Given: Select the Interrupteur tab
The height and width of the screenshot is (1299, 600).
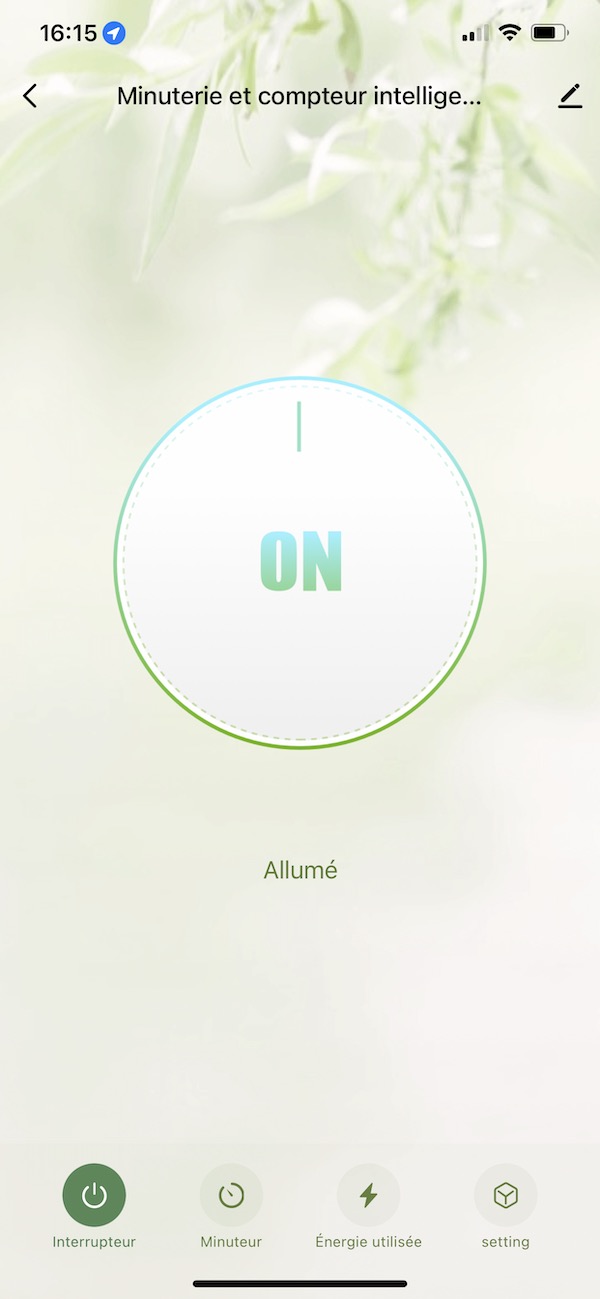Looking at the screenshot, I should 94,1196.
